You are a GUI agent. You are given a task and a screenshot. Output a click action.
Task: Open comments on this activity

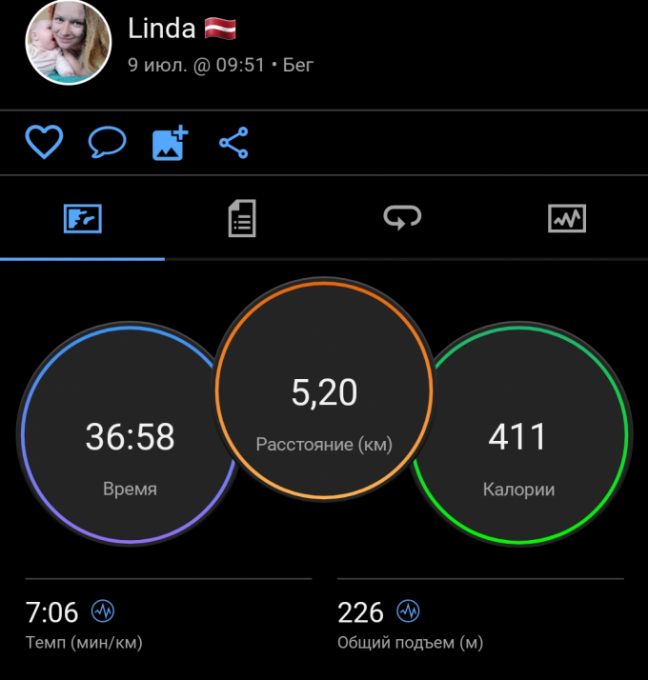(107, 143)
